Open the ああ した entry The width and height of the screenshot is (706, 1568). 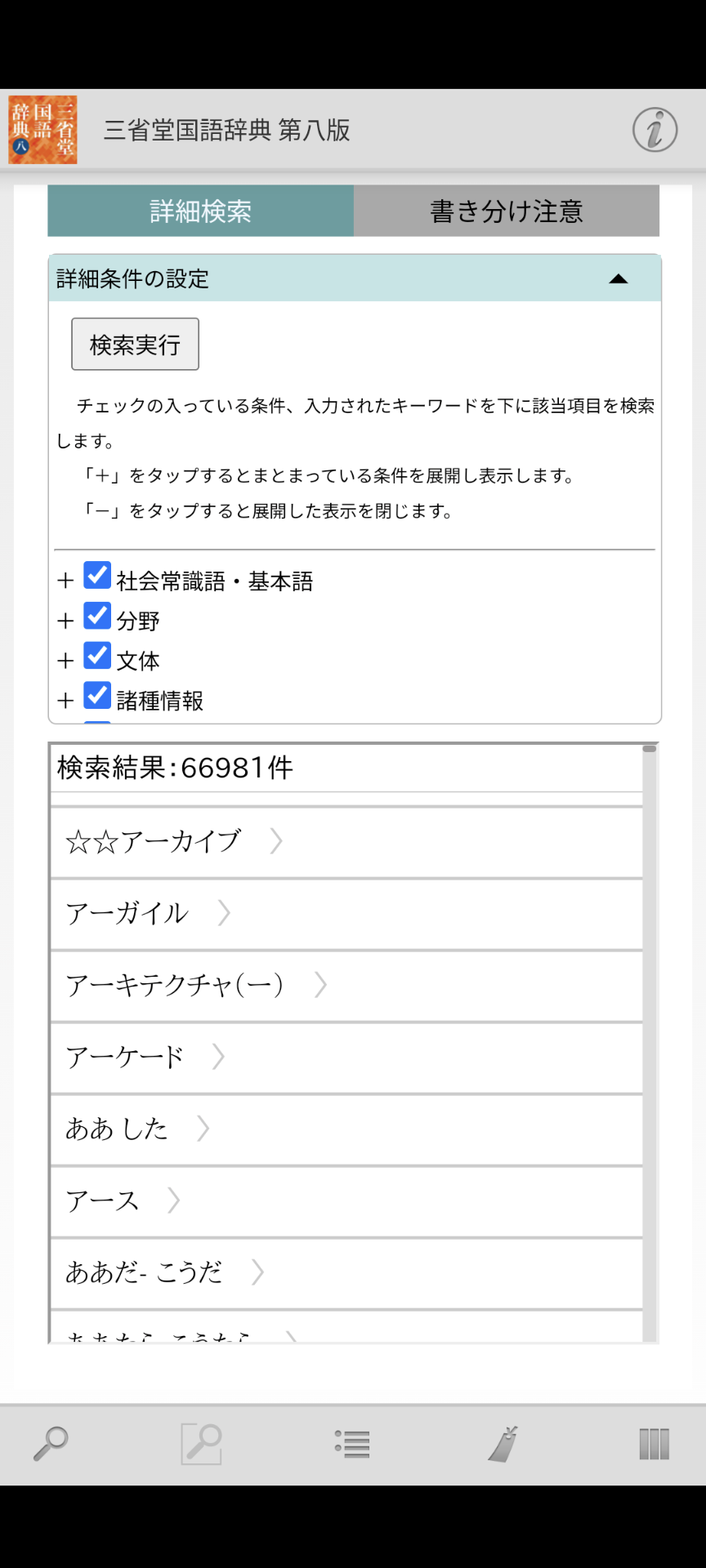[x=136, y=1129]
